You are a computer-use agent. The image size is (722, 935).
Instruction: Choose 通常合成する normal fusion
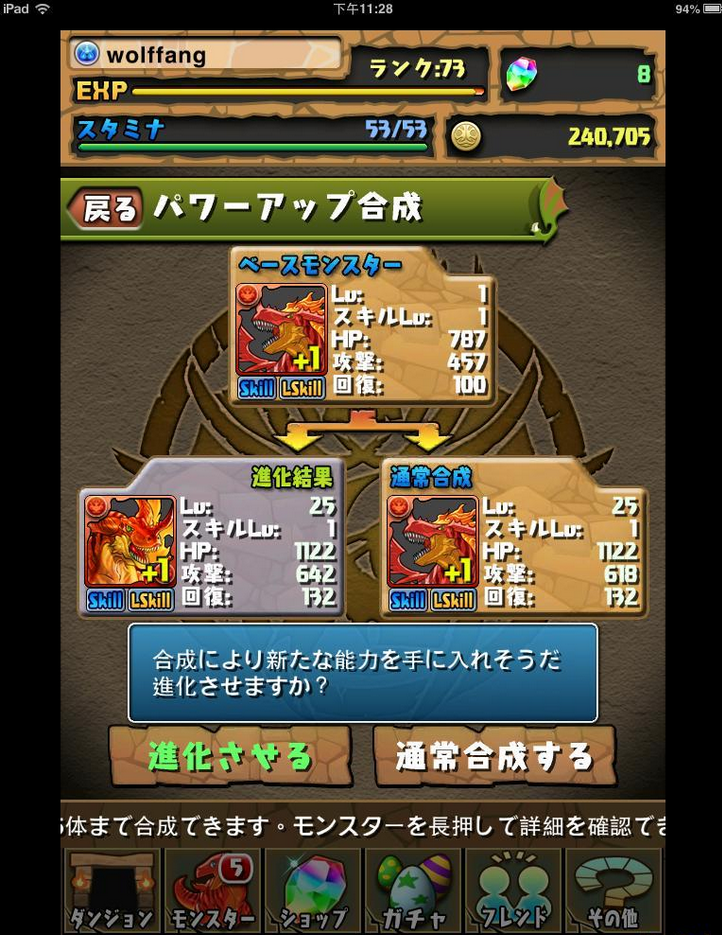(x=494, y=756)
